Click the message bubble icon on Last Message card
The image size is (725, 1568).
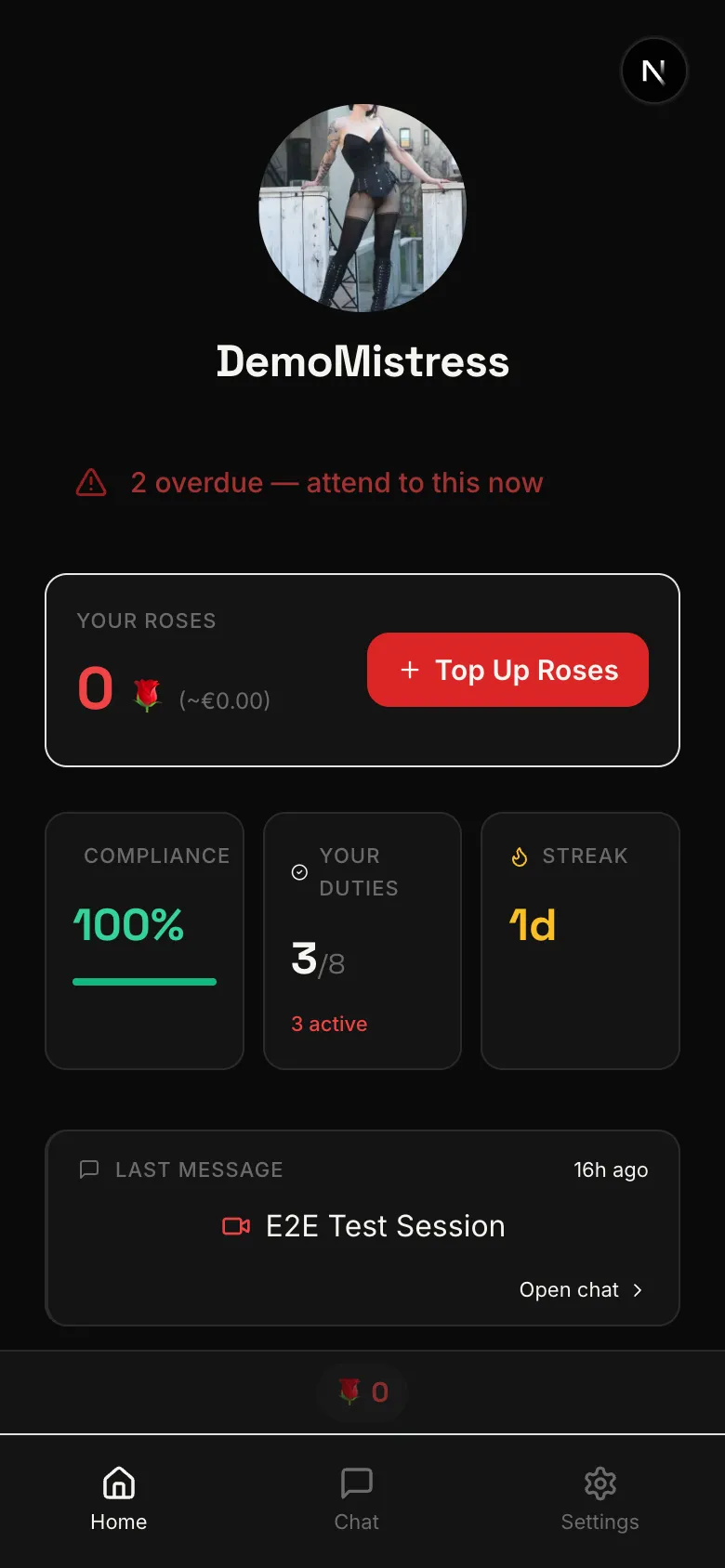point(88,1169)
